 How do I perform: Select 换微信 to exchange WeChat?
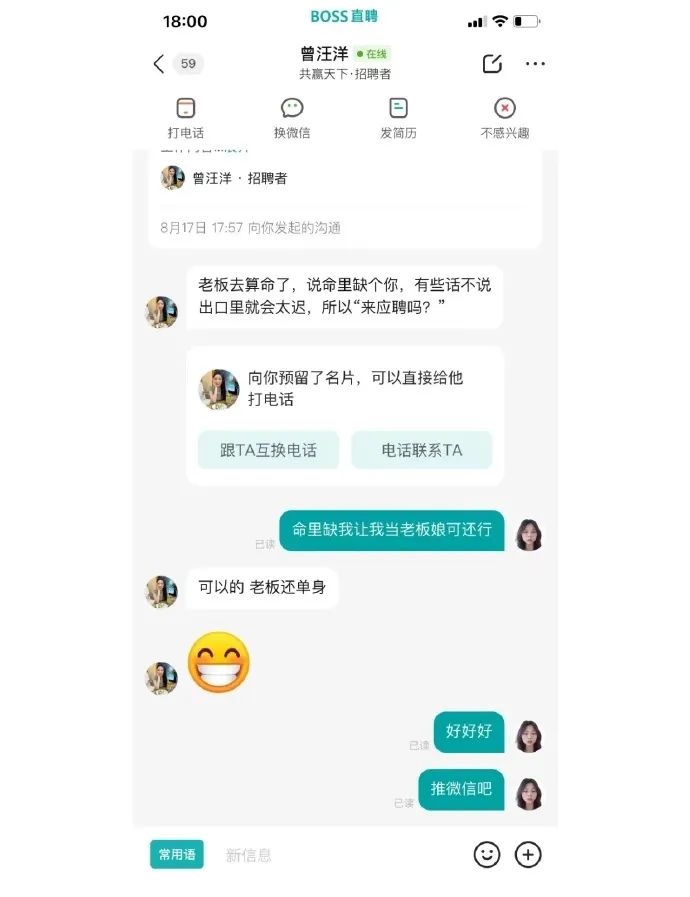pos(292,118)
